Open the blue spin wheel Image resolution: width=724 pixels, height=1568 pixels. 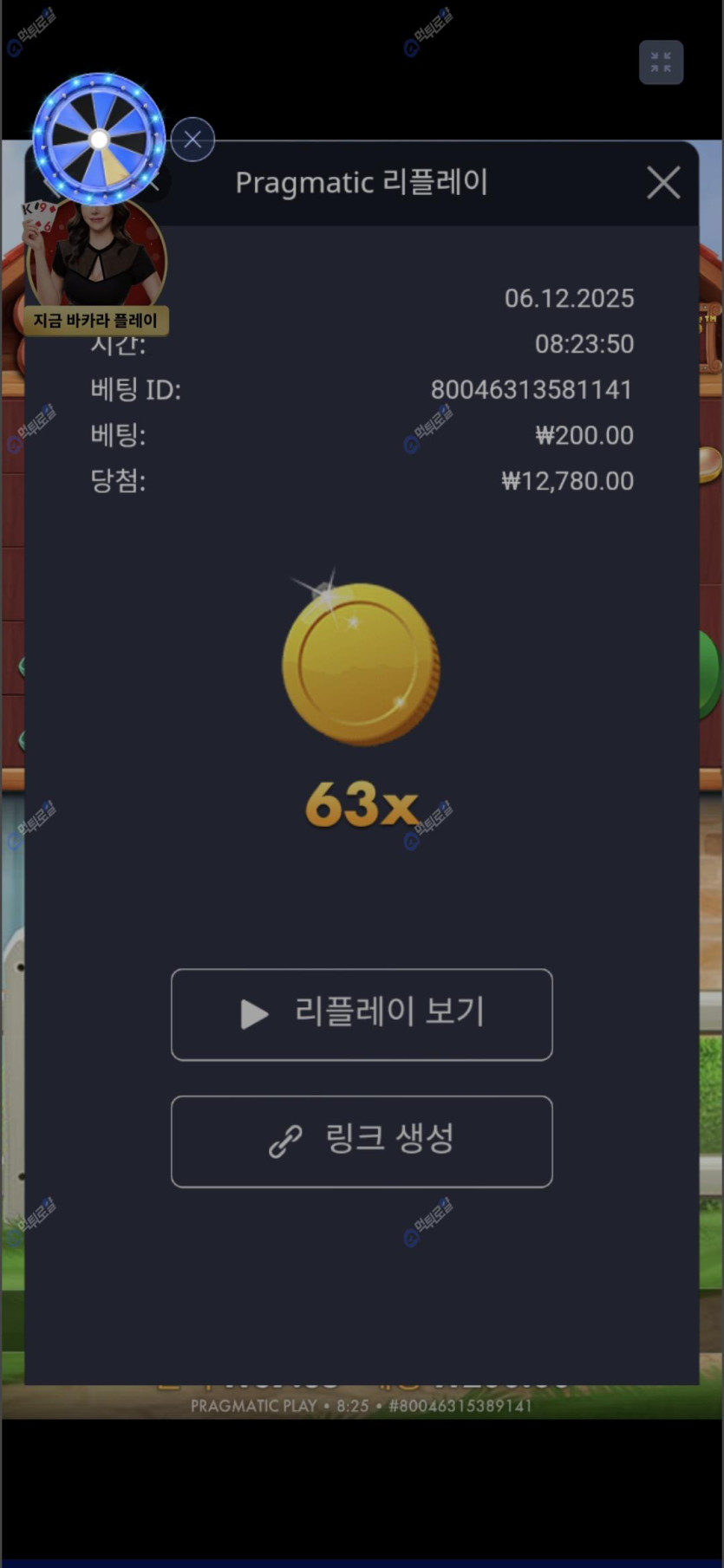pyautogui.click(x=99, y=139)
